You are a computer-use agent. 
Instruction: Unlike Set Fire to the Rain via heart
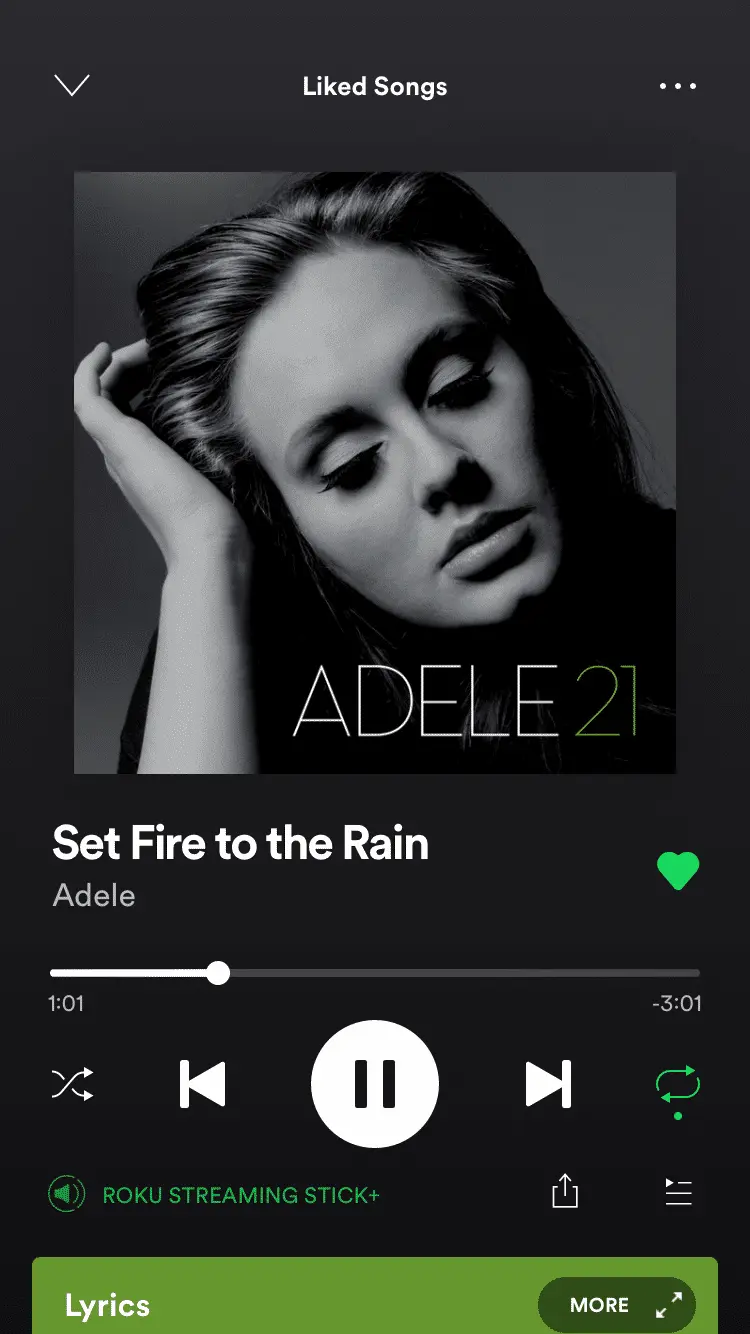pos(678,870)
